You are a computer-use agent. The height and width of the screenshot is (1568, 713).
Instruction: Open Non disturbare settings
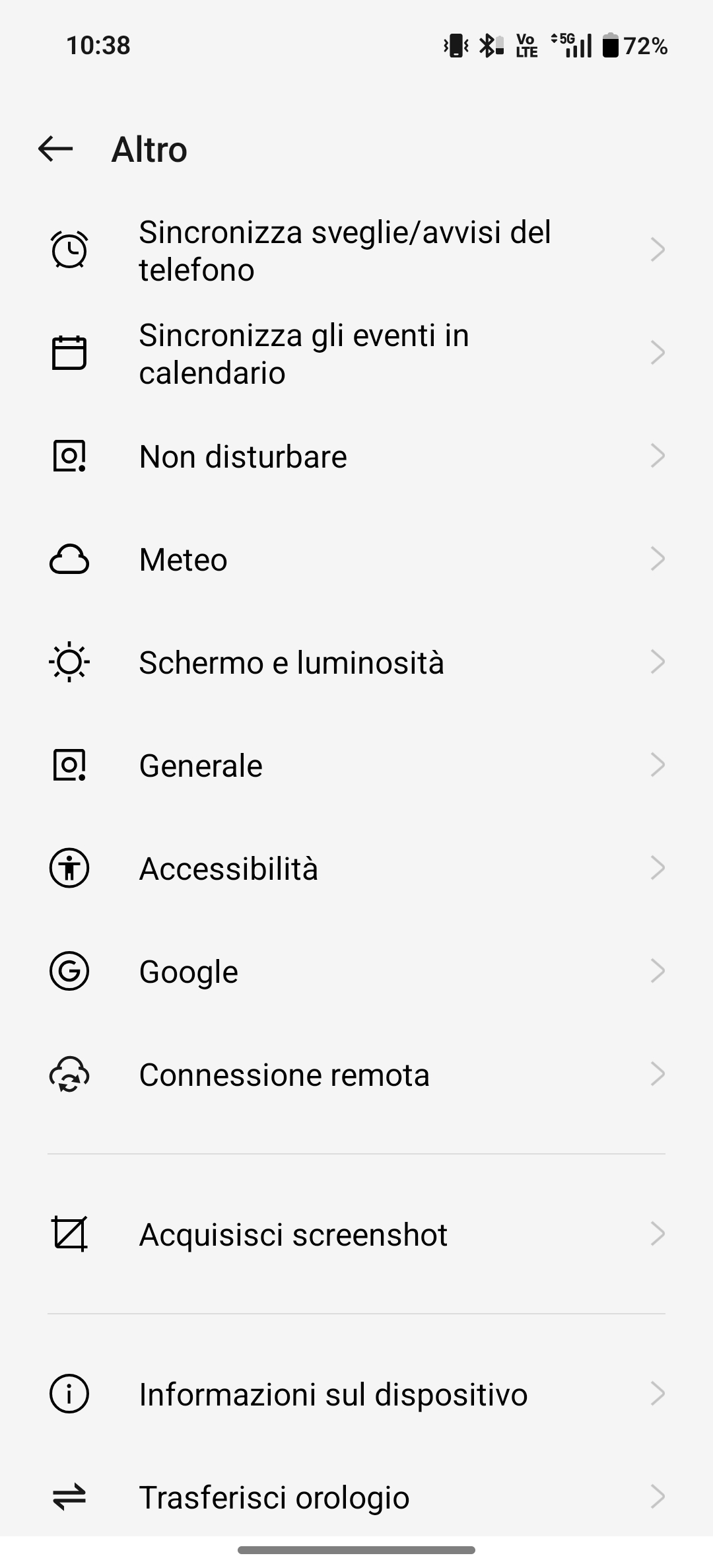click(x=356, y=456)
